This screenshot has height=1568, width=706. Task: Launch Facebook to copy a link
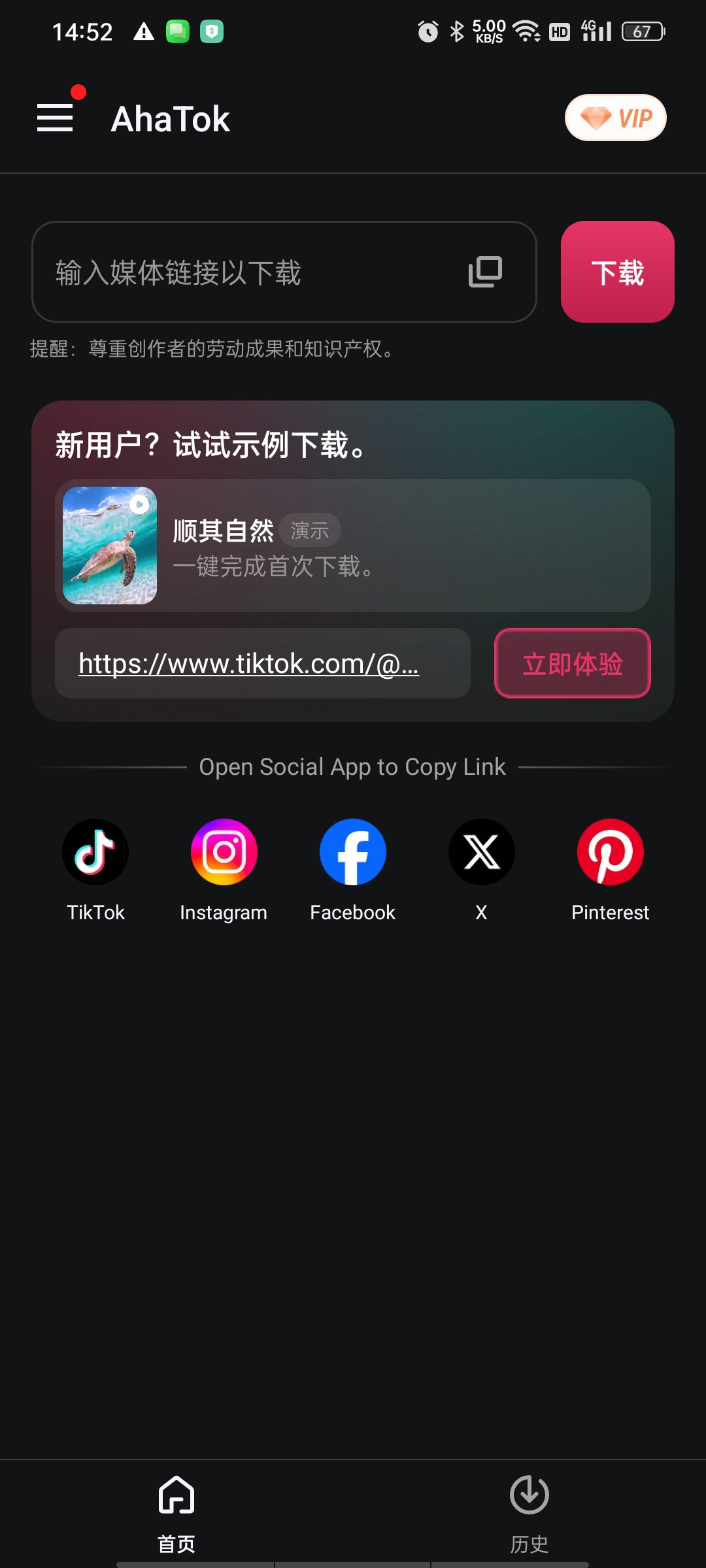pyautogui.click(x=353, y=870)
